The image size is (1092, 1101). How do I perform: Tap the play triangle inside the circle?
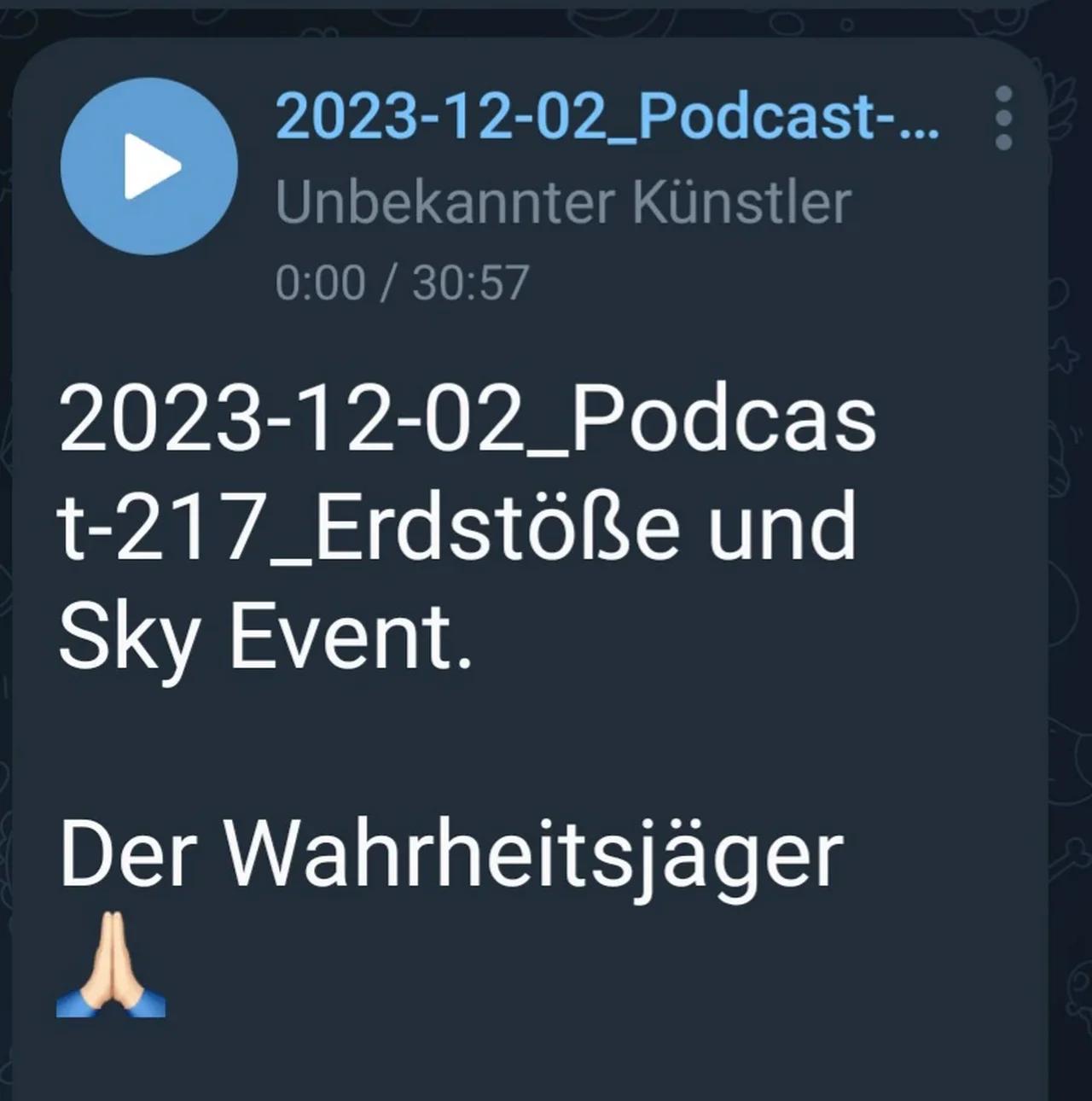(x=154, y=167)
